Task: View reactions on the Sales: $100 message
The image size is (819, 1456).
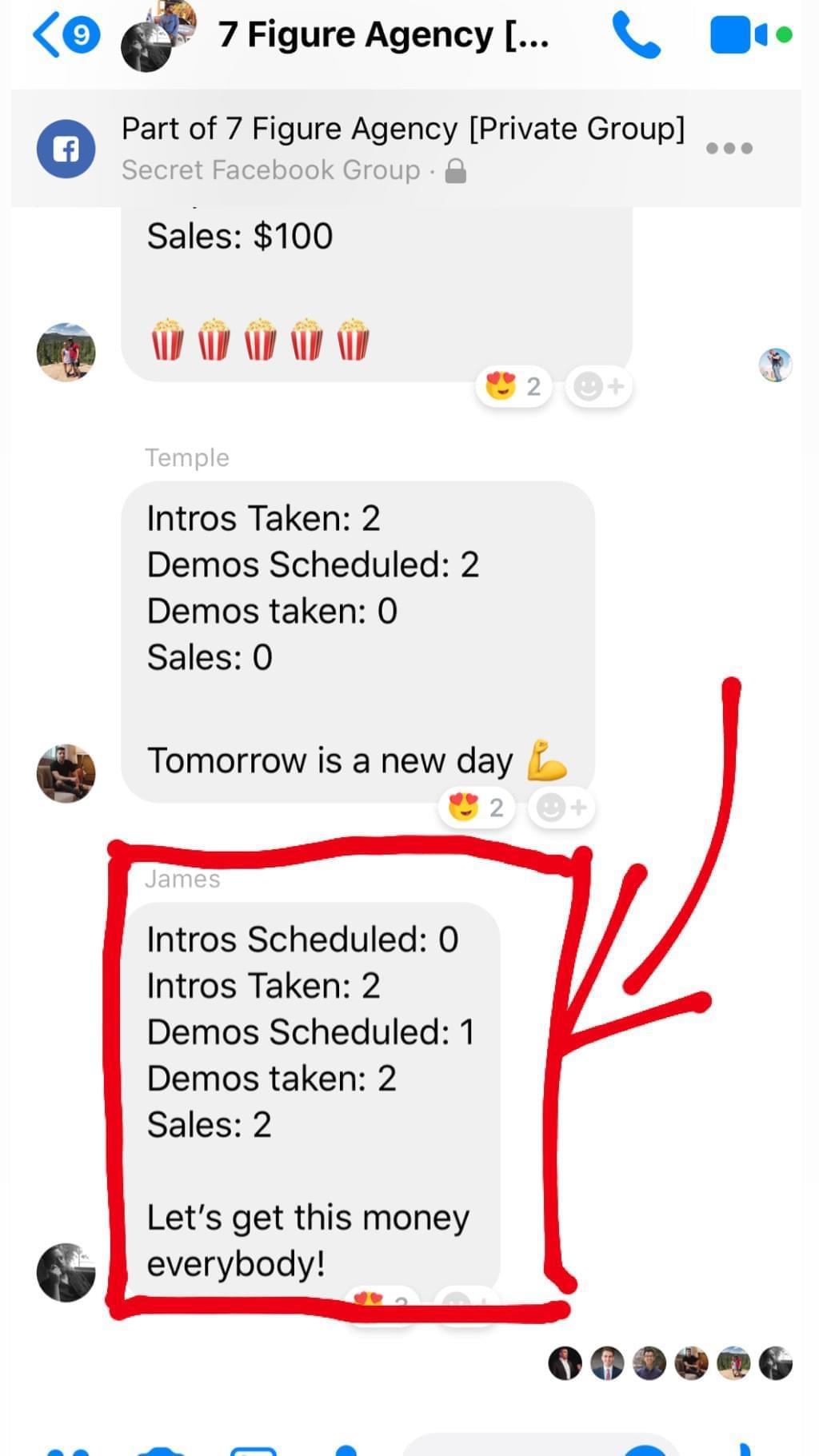Action: coord(513,387)
